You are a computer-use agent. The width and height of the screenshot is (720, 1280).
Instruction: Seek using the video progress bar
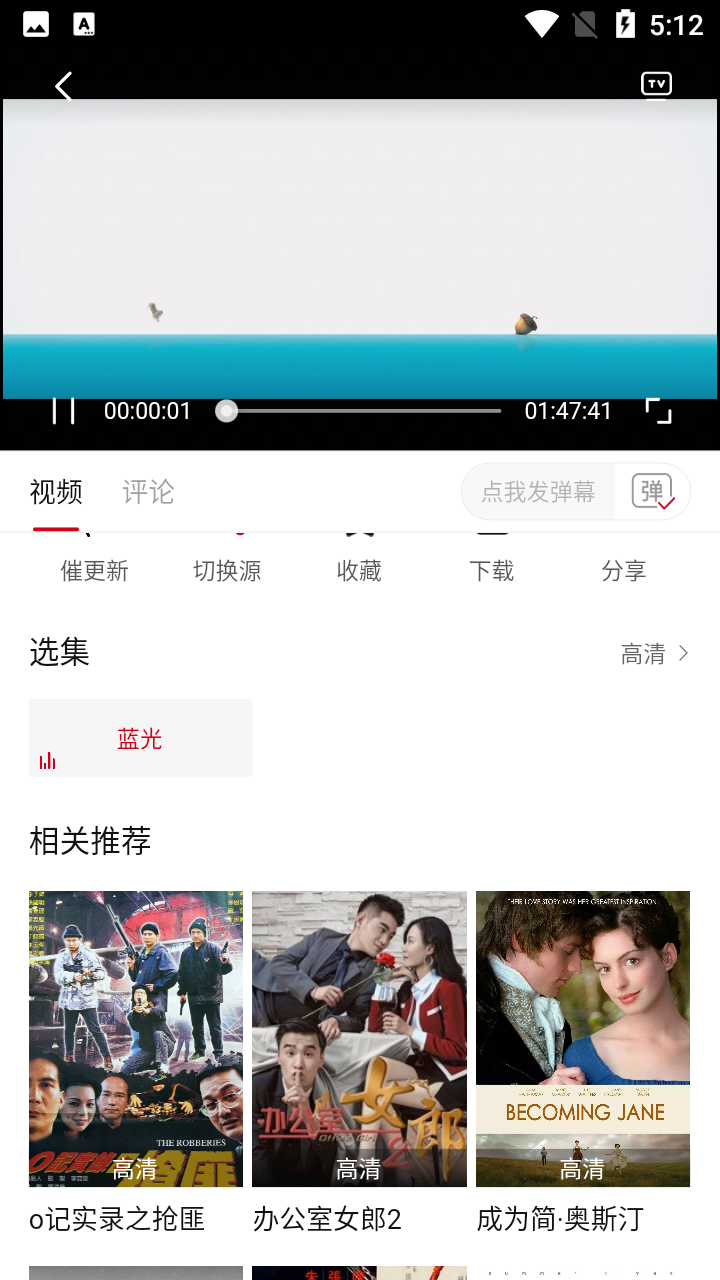point(360,410)
